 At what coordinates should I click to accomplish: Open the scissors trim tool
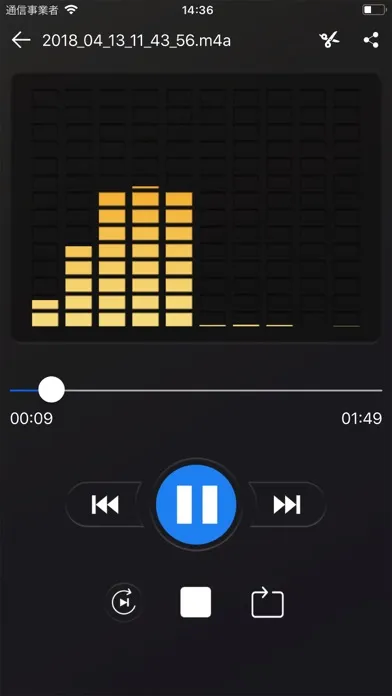click(x=329, y=40)
